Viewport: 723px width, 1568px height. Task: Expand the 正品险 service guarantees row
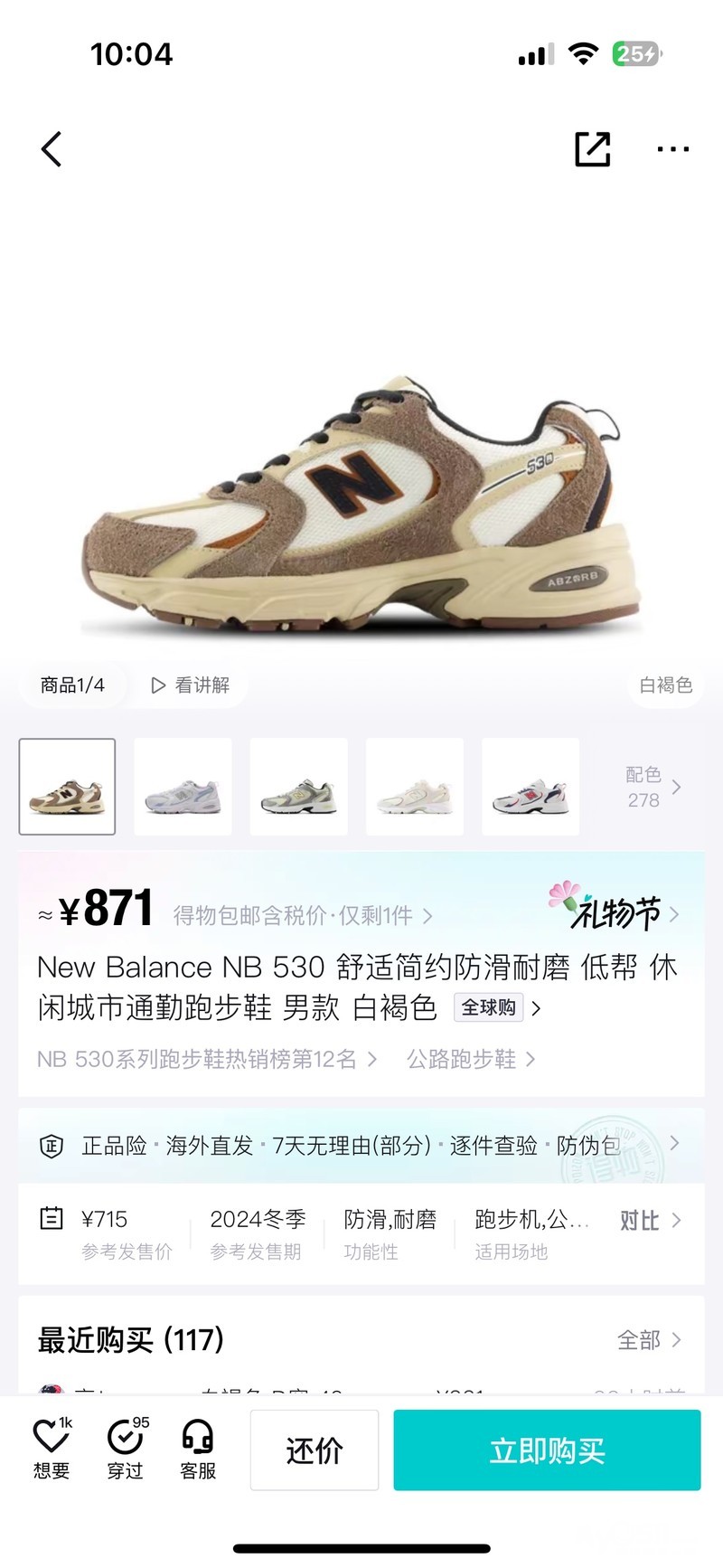pyautogui.click(x=361, y=1146)
